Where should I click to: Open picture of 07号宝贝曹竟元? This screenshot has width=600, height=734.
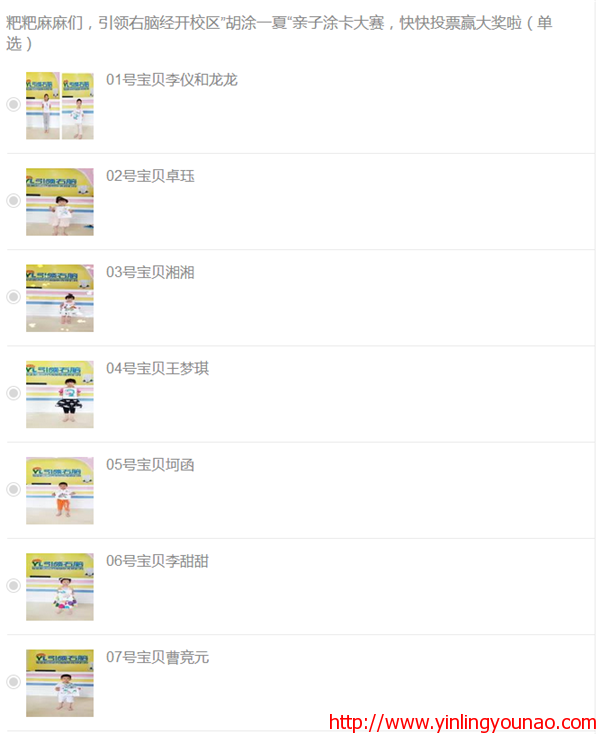tap(60, 682)
